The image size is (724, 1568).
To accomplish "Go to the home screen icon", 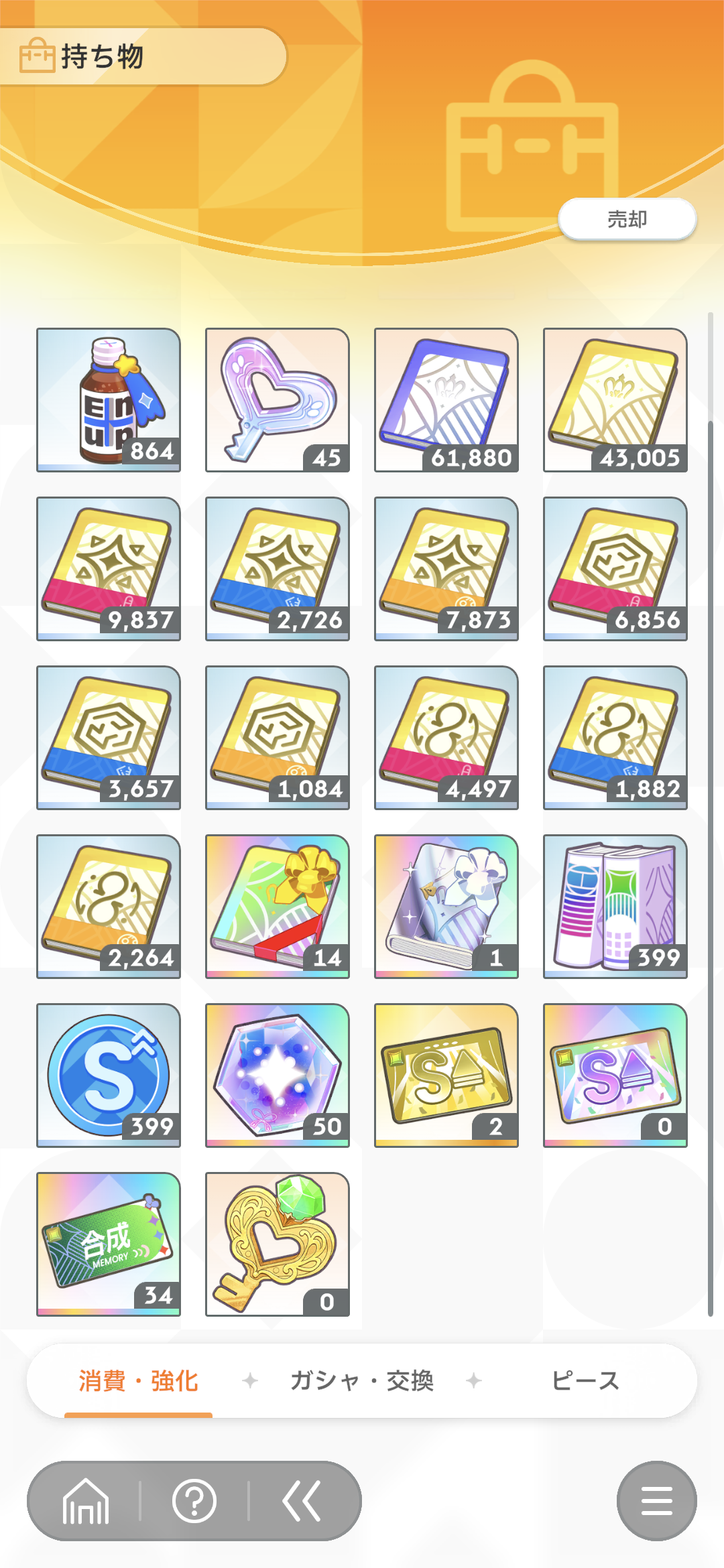I will click(85, 1501).
